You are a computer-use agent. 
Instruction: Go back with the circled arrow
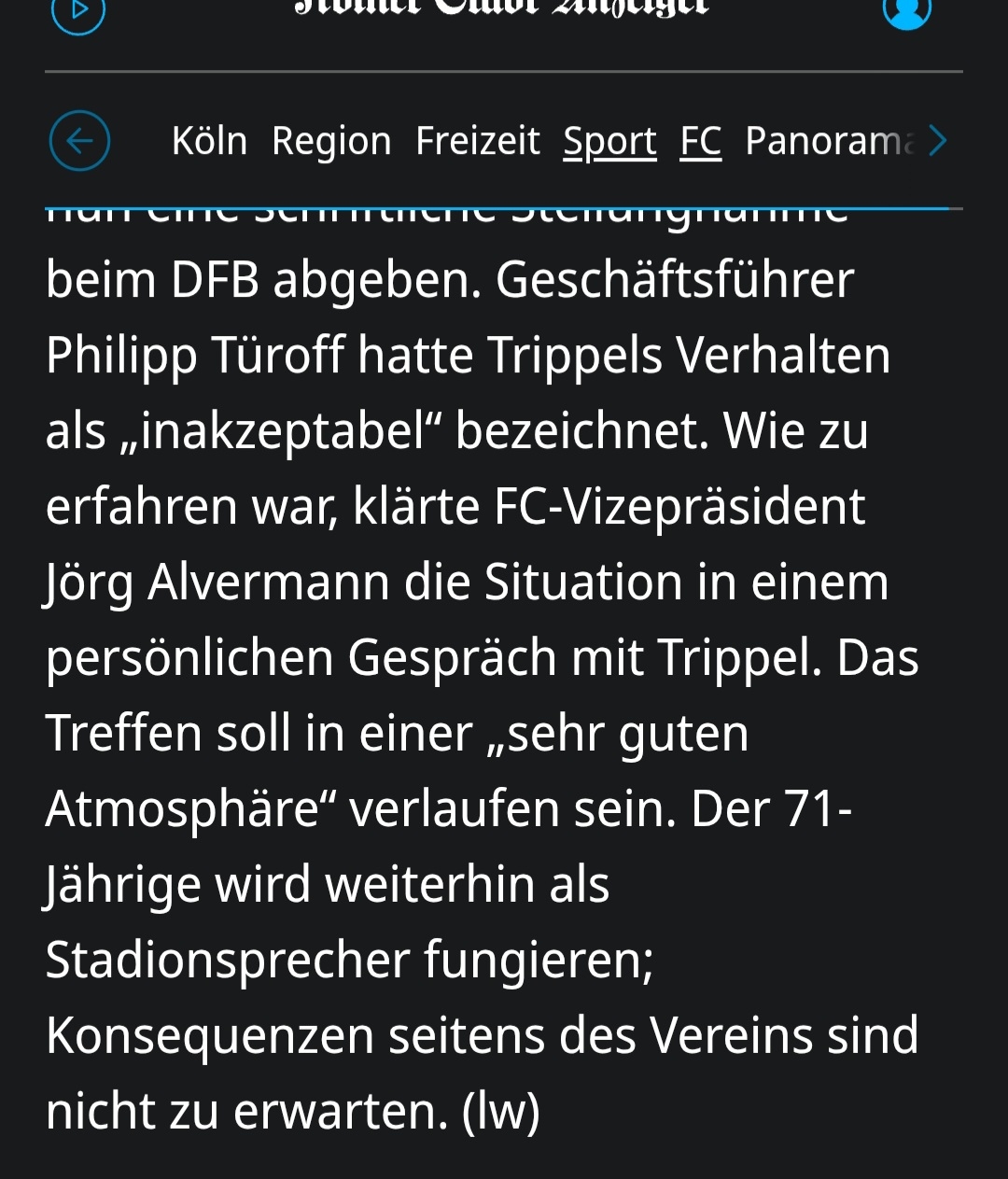pos(79,141)
